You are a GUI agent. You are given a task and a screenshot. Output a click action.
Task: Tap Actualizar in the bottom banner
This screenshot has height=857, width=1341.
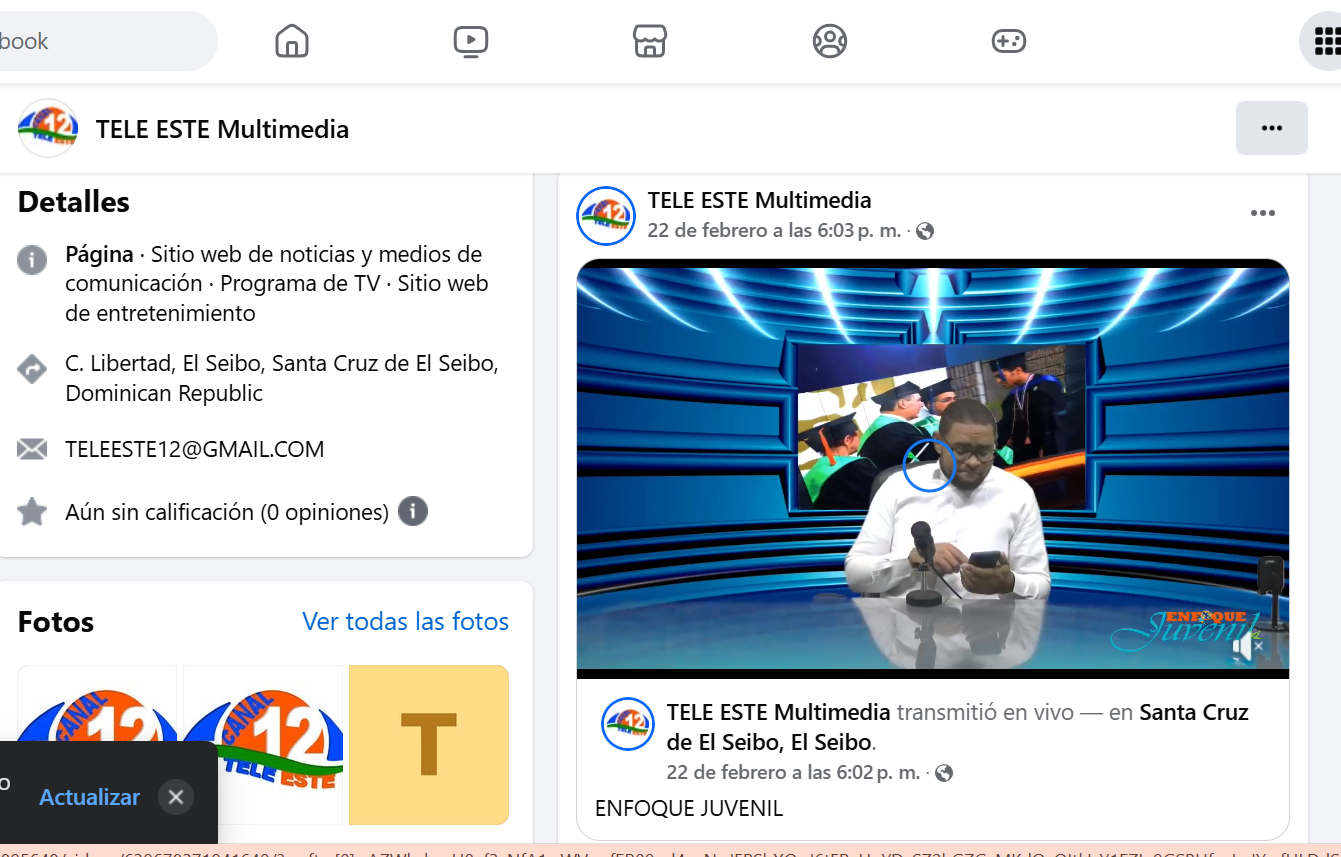click(89, 797)
